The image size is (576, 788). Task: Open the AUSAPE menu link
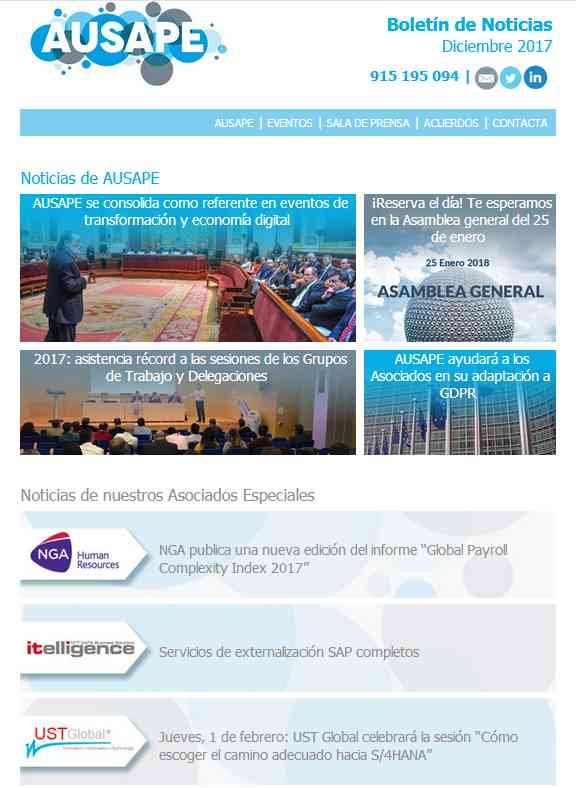[234, 123]
